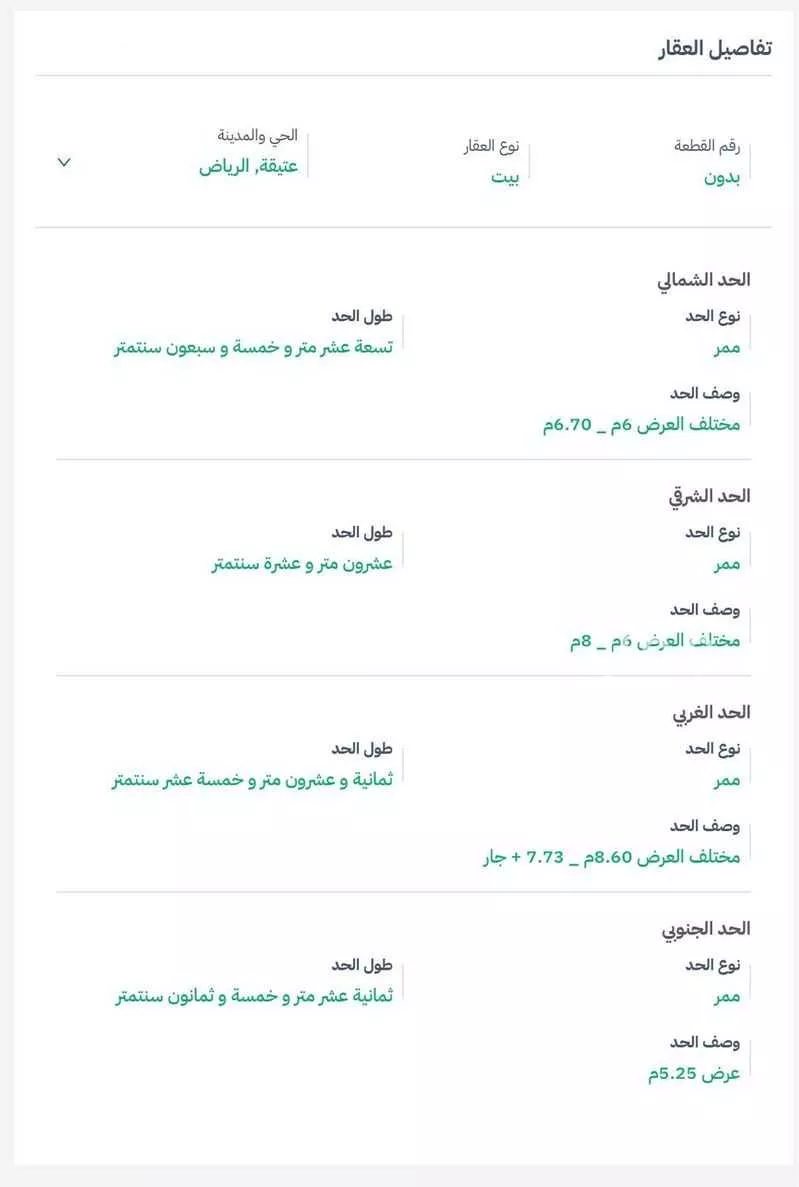Select عرض 5.25م southern boundary description
The width and height of the screenshot is (799, 1187).
[693, 1072]
